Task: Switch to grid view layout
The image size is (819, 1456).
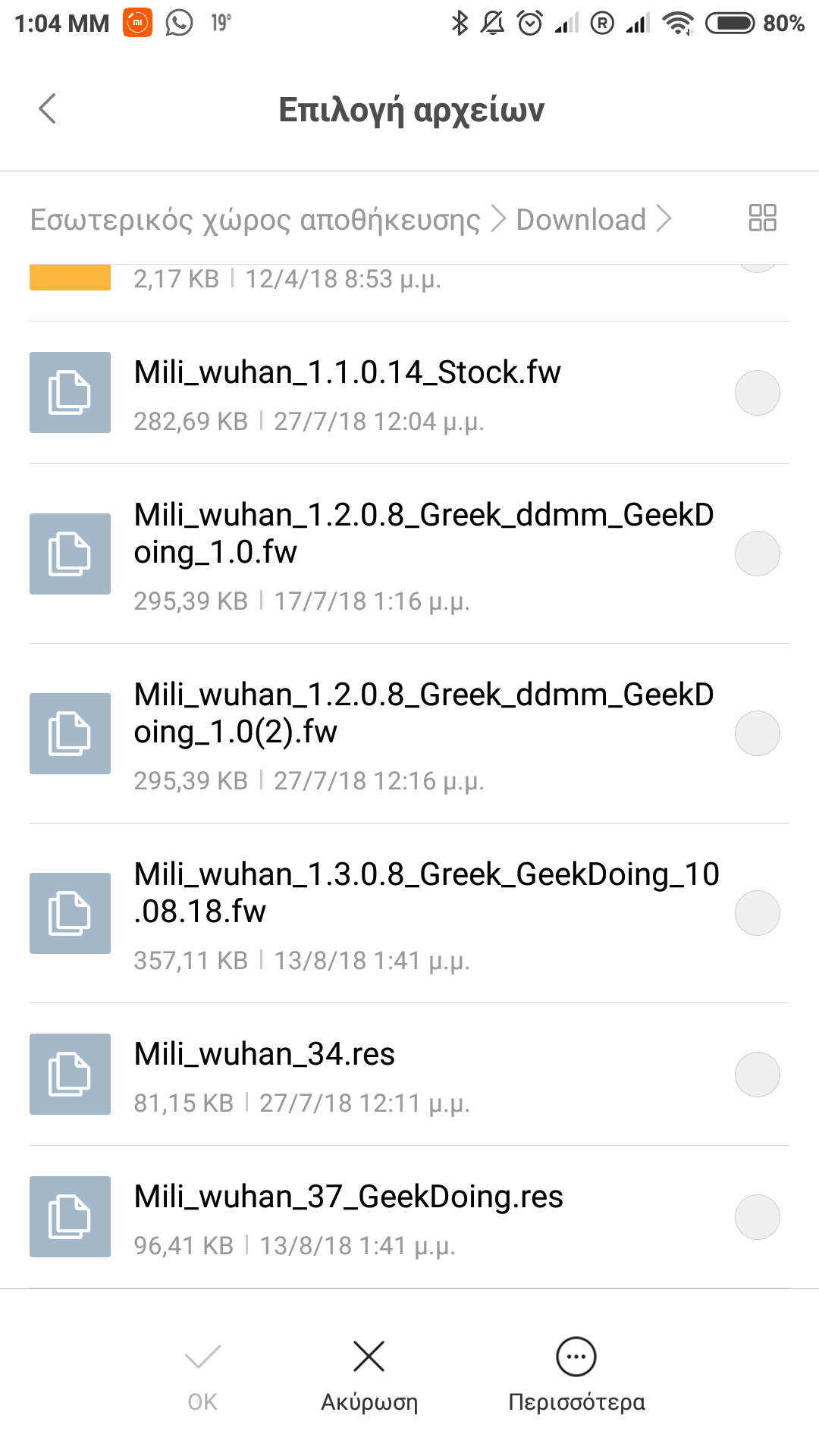Action: (x=762, y=218)
